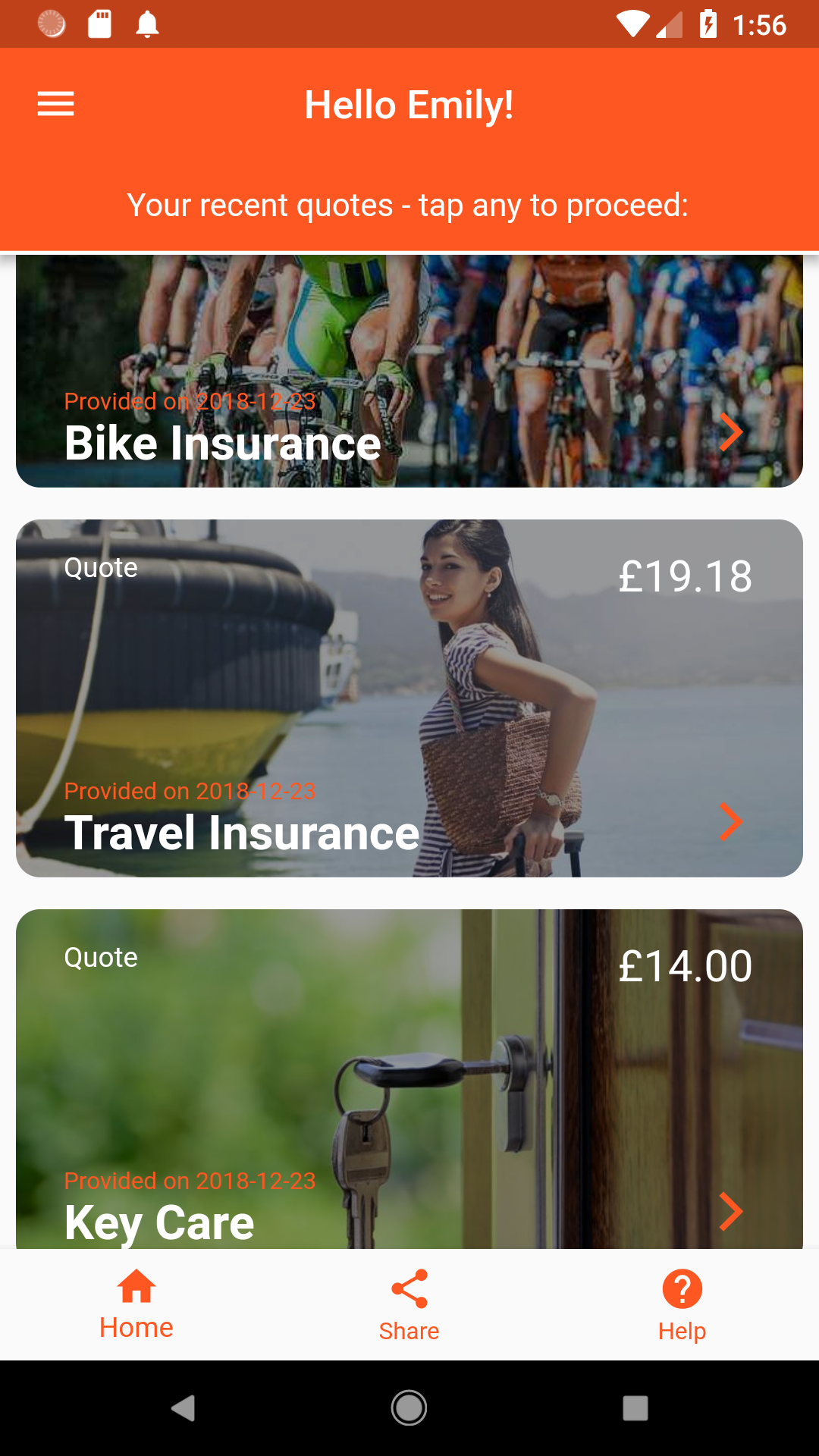This screenshot has width=819, height=1456.
Task: Switch to the Help tab
Action: tap(682, 1304)
